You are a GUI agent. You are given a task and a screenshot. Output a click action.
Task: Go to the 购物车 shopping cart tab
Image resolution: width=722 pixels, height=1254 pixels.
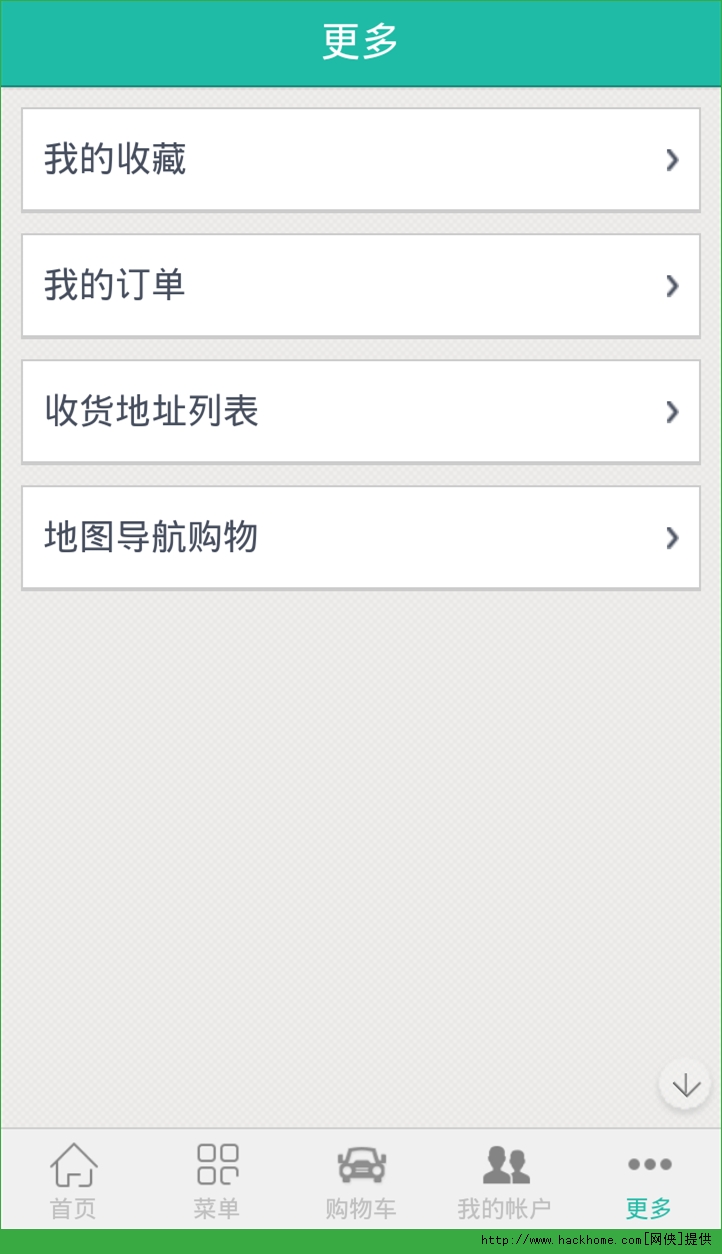361,1181
